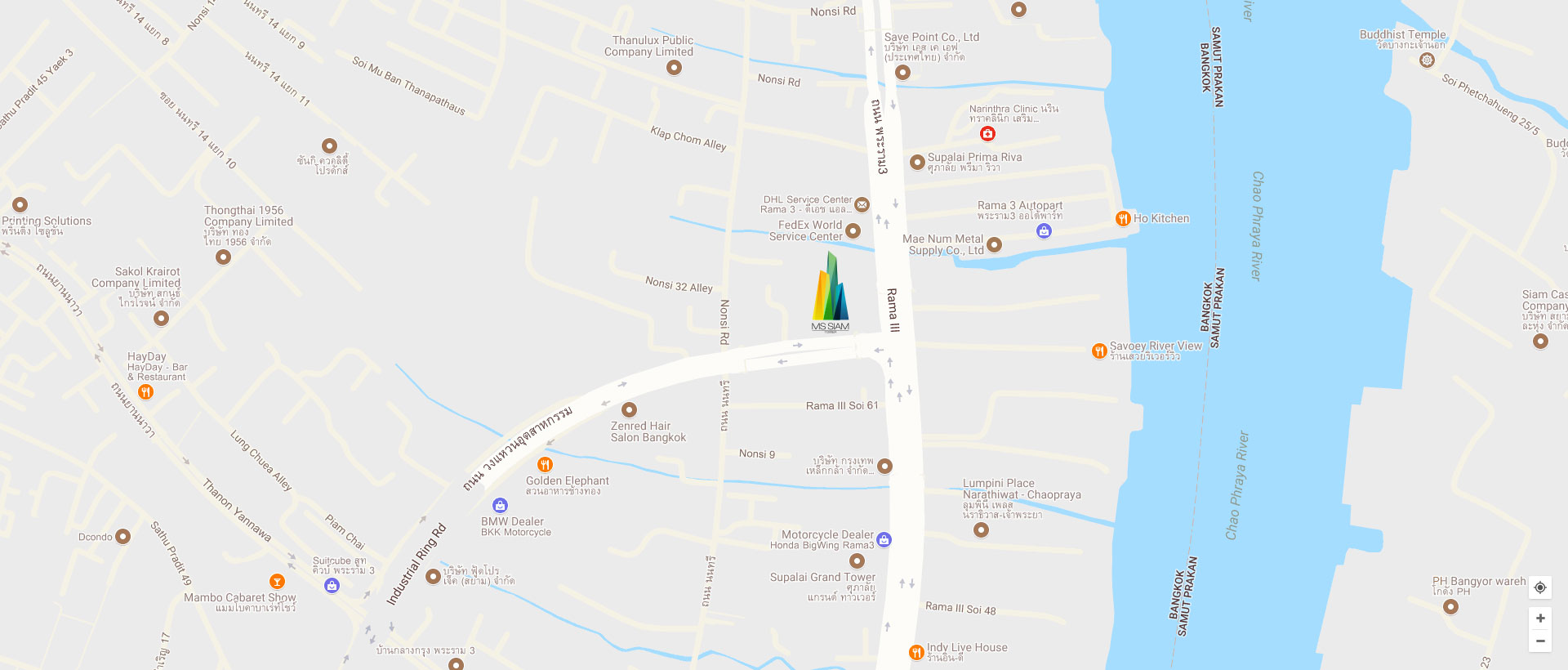Tap the Thanulux Public Company pin

pos(674,68)
